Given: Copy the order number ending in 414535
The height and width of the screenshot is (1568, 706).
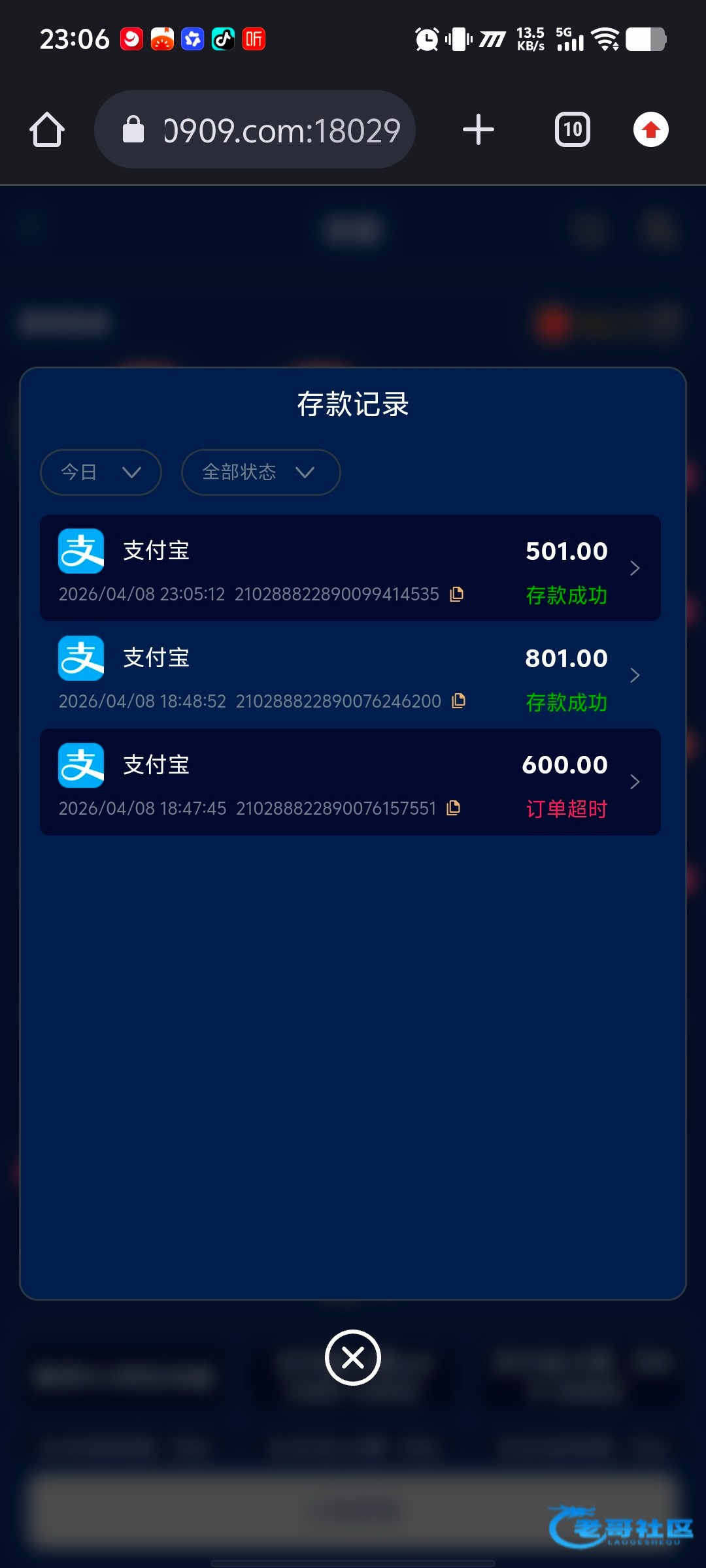Looking at the screenshot, I should (x=457, y=594).
